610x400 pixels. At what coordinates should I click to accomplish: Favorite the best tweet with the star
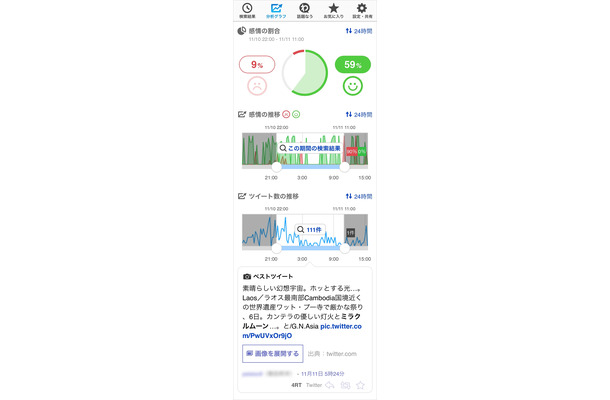pos(360,384)
